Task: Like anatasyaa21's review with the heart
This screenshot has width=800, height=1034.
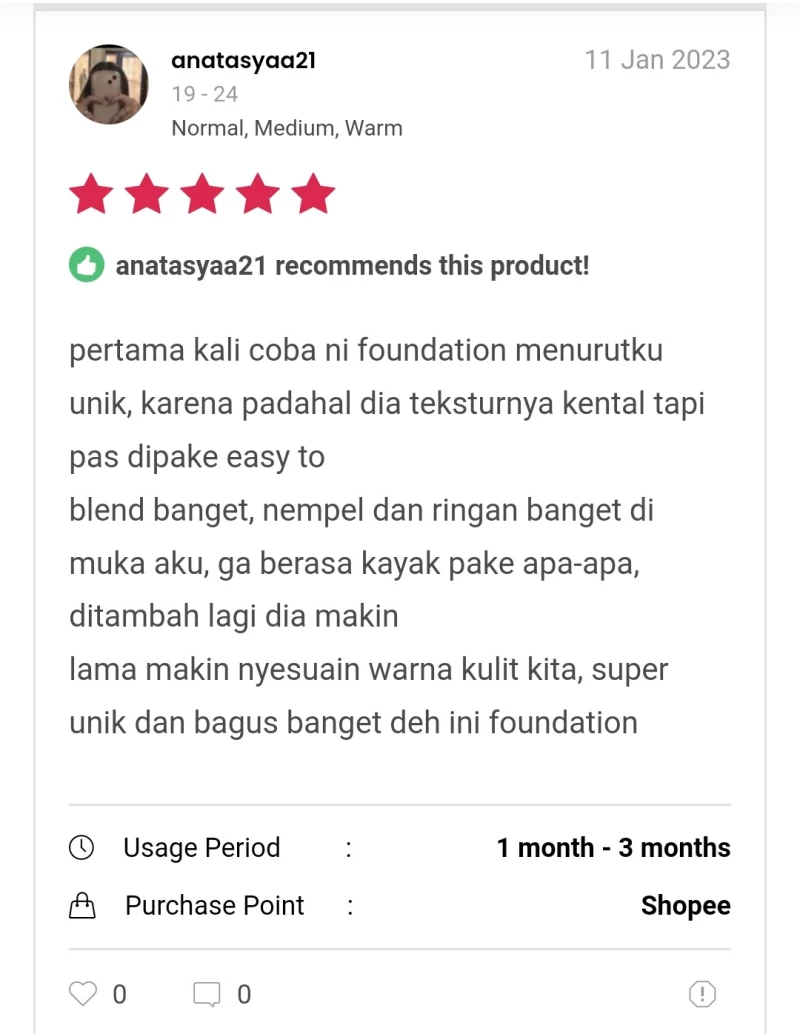Action: pos(84,994)
